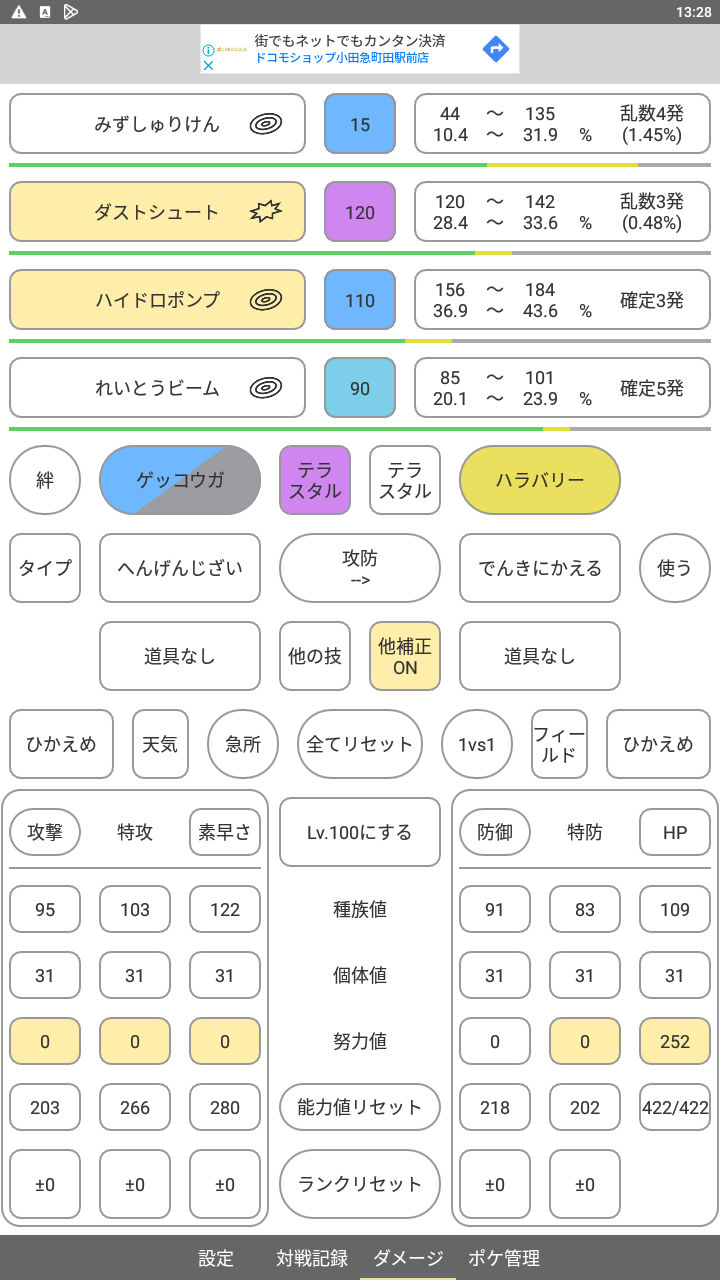Tap the ダストシュート move button
Viewport: 720px width, 1280px height.
(x=157, y=212)
